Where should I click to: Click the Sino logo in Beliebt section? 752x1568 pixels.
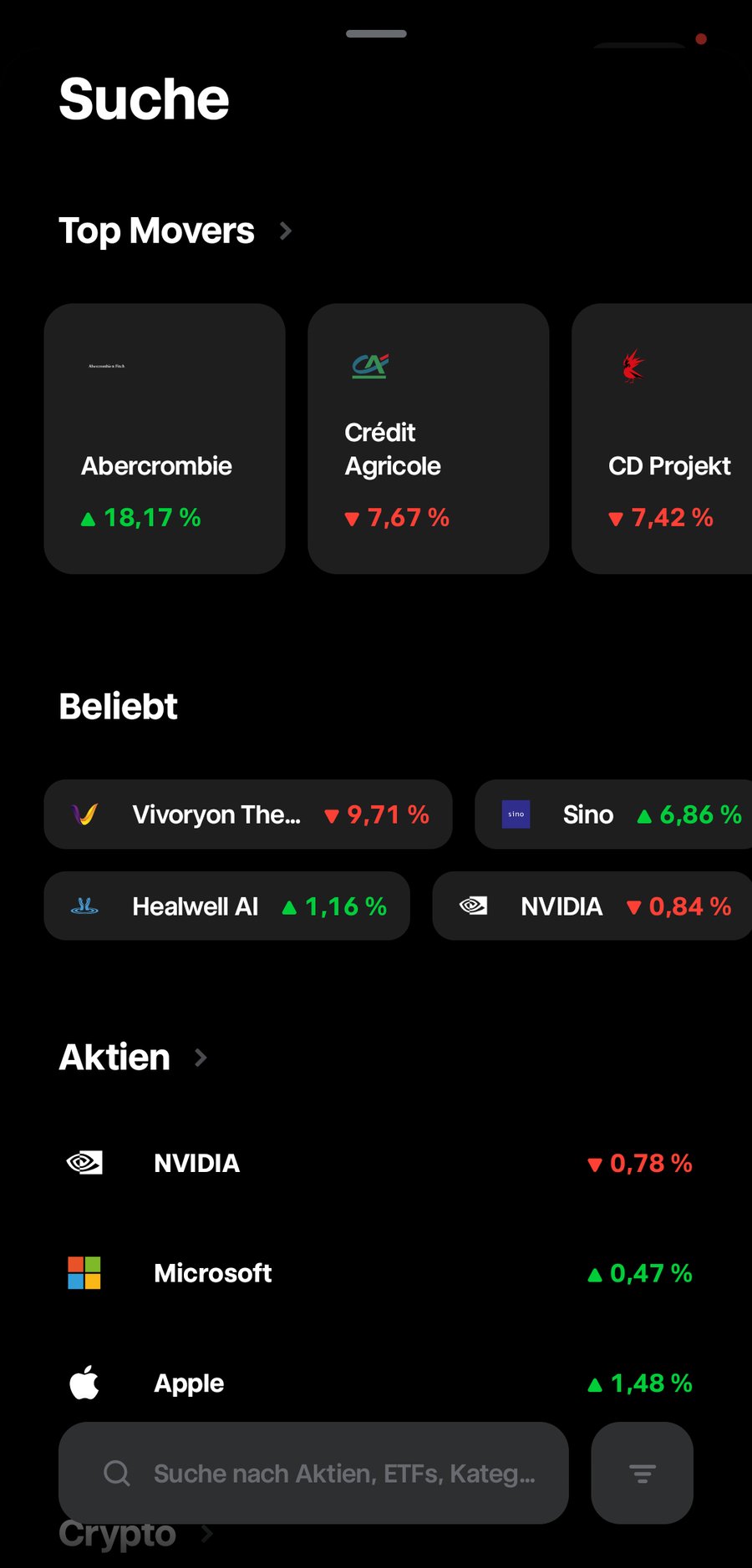(x=516, y=814)
